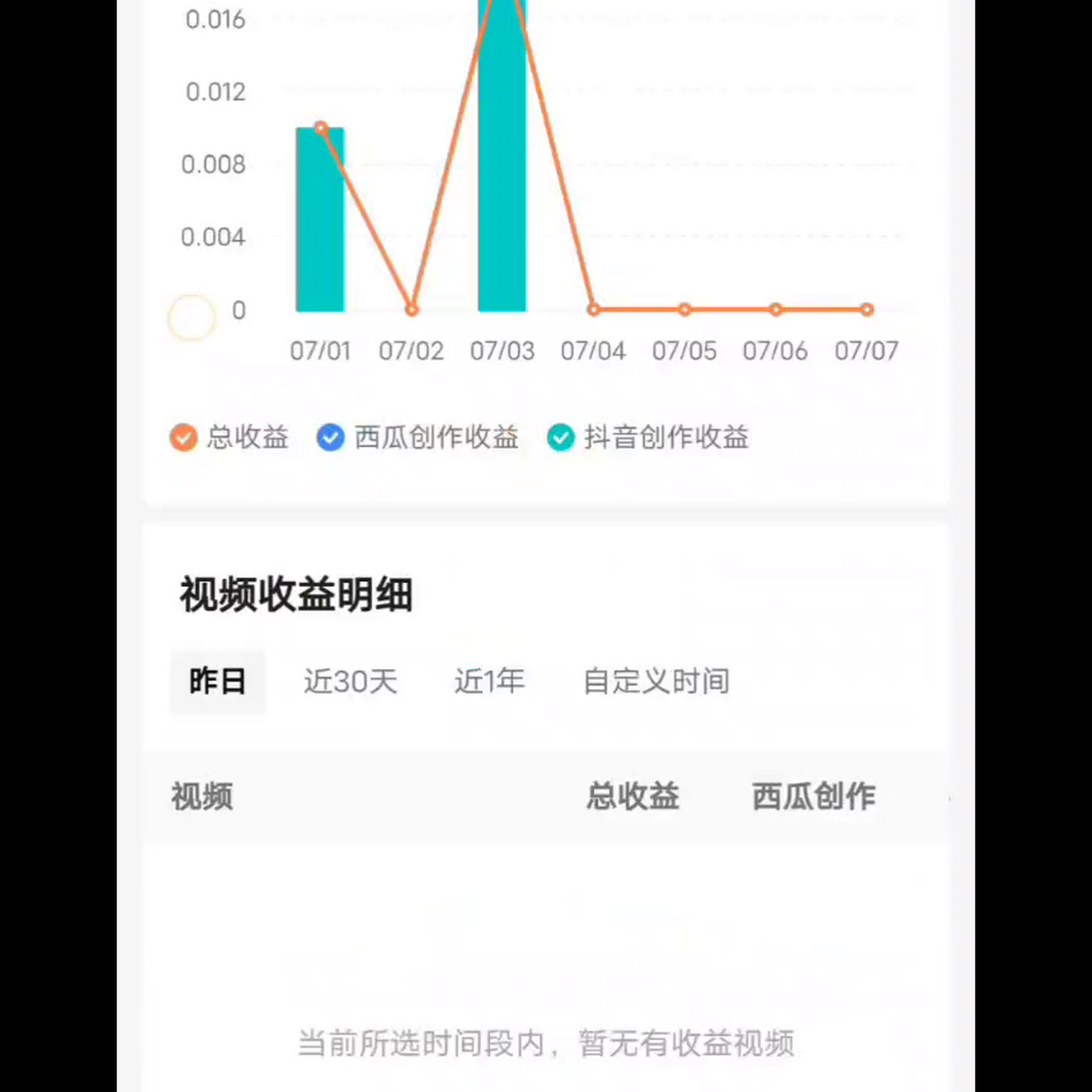Select the 昨日 time filter
The height and width of the screenshot is (1092, 1092).
pyautogui.click(x=218, y=682)
